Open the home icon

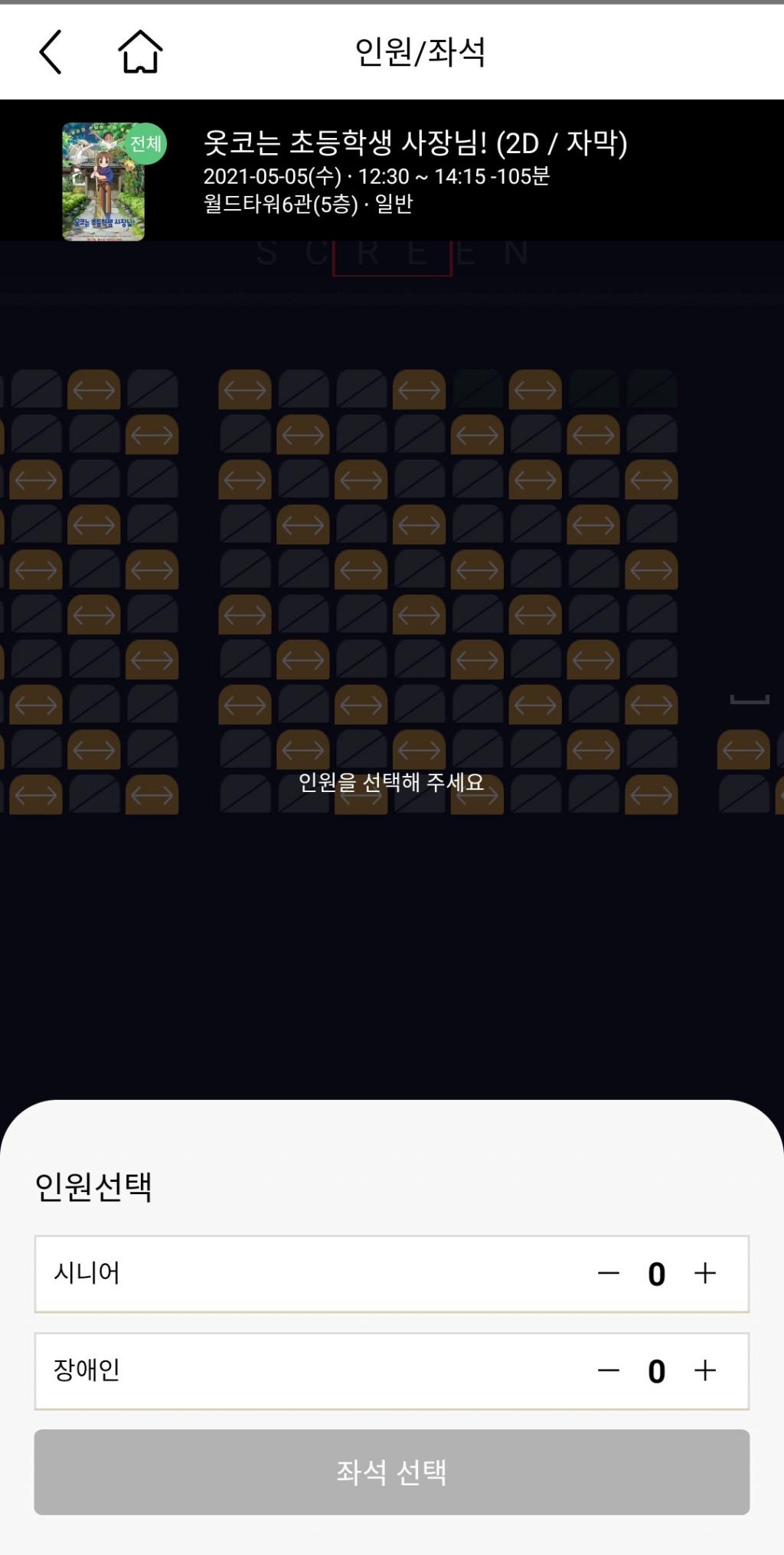point(140,52)
